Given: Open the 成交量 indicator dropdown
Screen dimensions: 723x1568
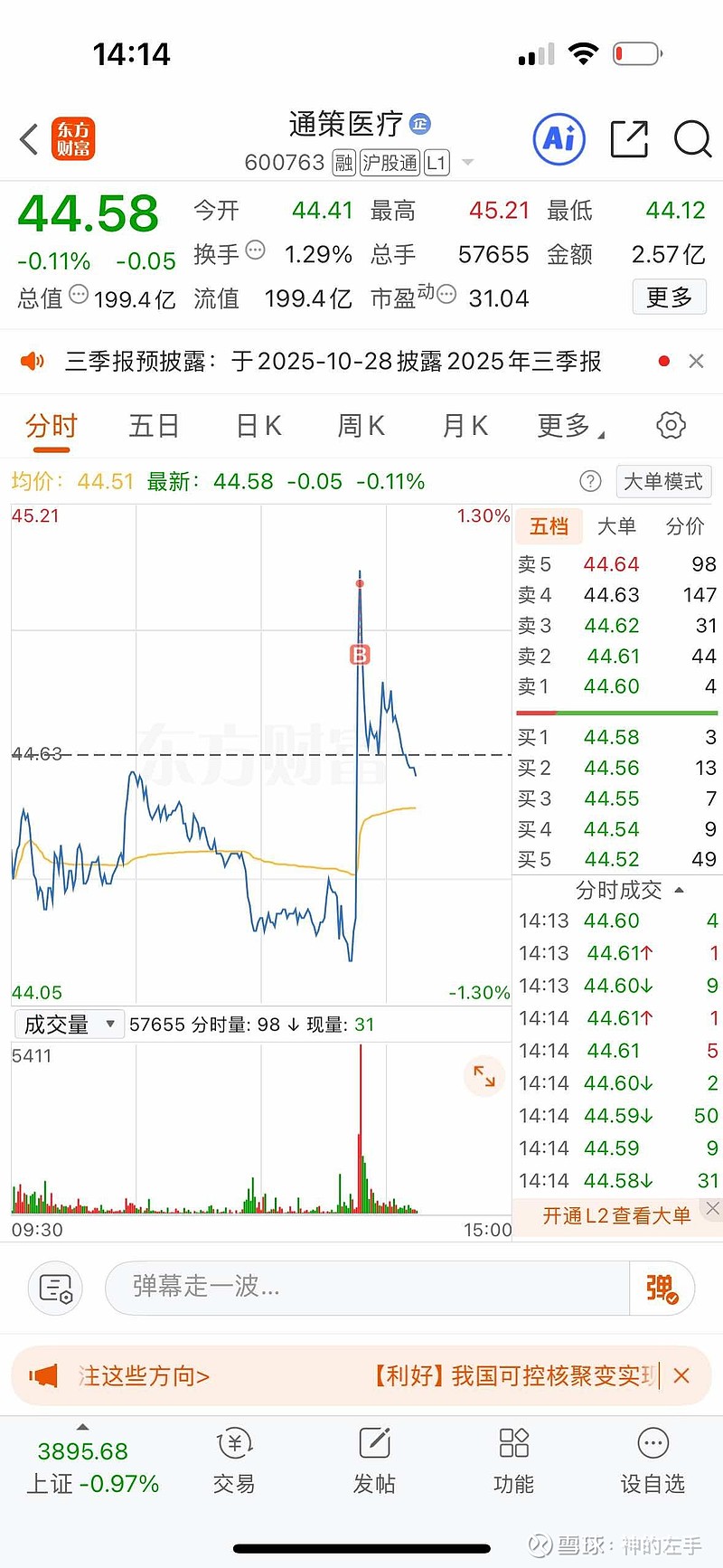Looking at the screenshot, I should [x=70, y=1025].
